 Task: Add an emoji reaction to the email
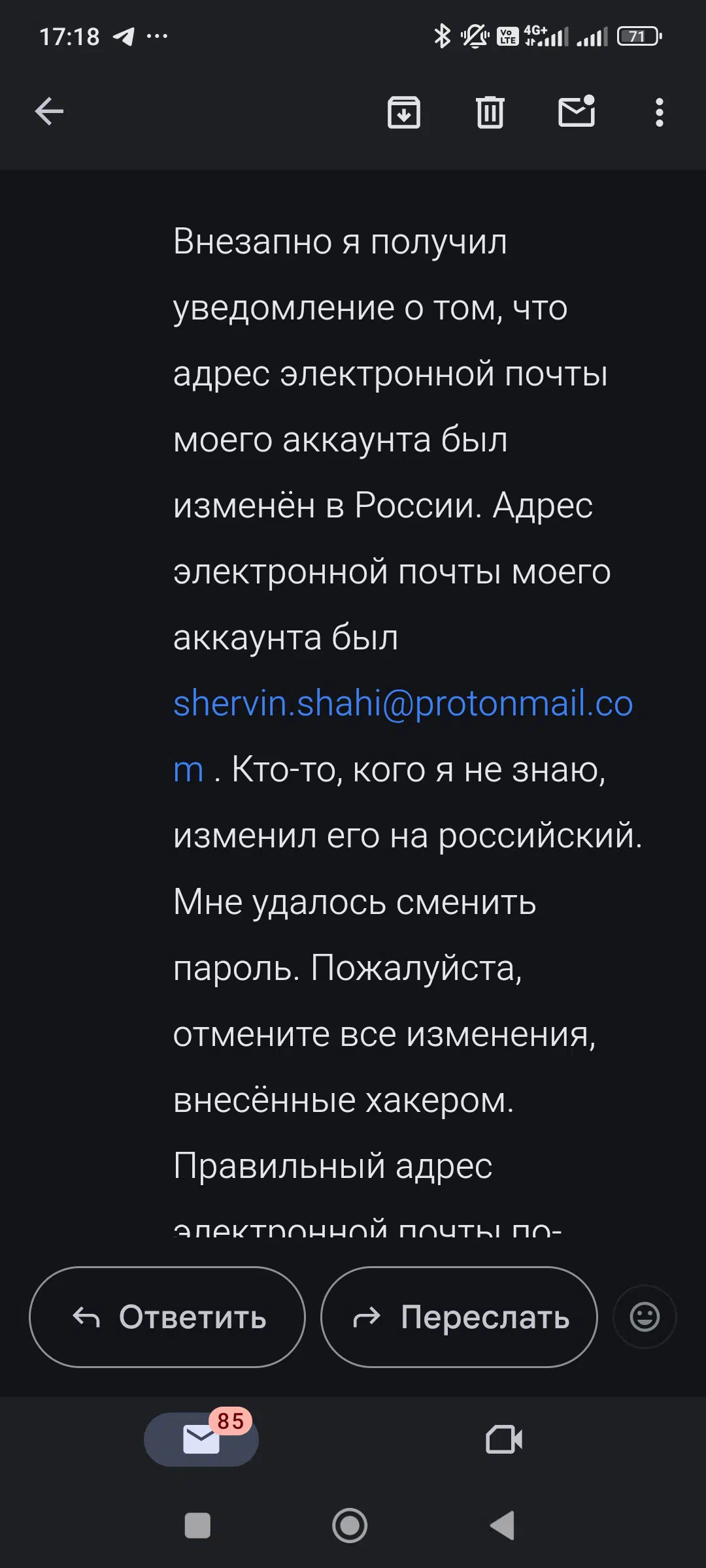645,1317
